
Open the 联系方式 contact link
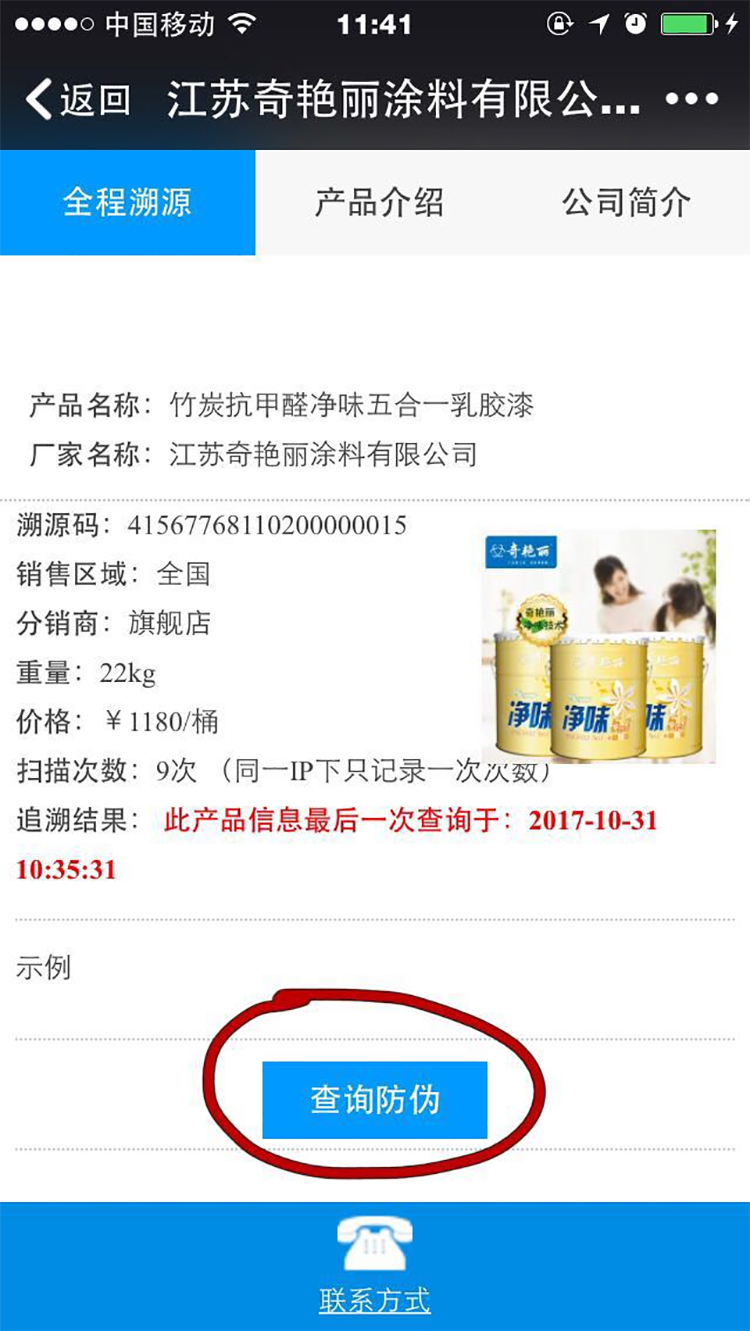(x=374, y=1300)
